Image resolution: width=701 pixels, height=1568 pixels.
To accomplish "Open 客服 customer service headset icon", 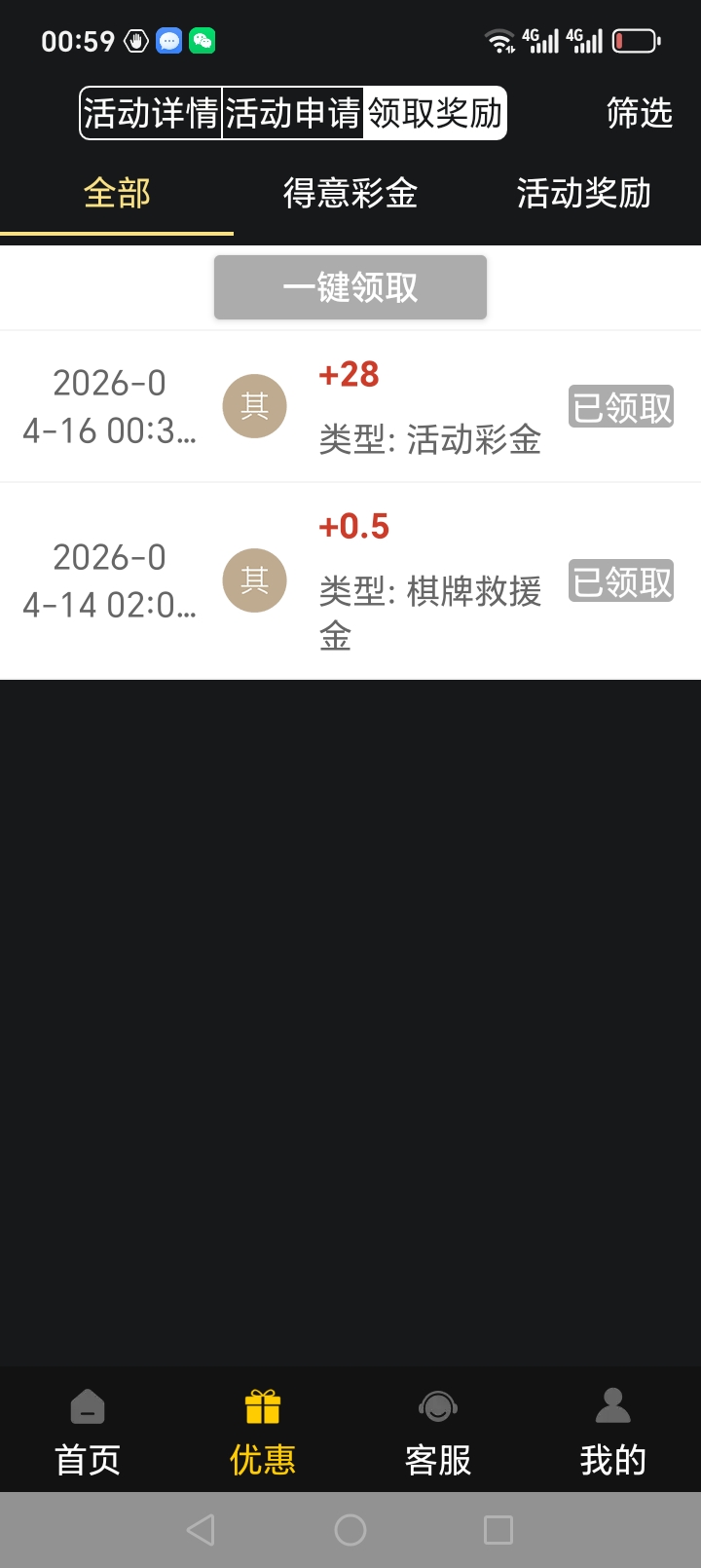I will click(437, 1405).
